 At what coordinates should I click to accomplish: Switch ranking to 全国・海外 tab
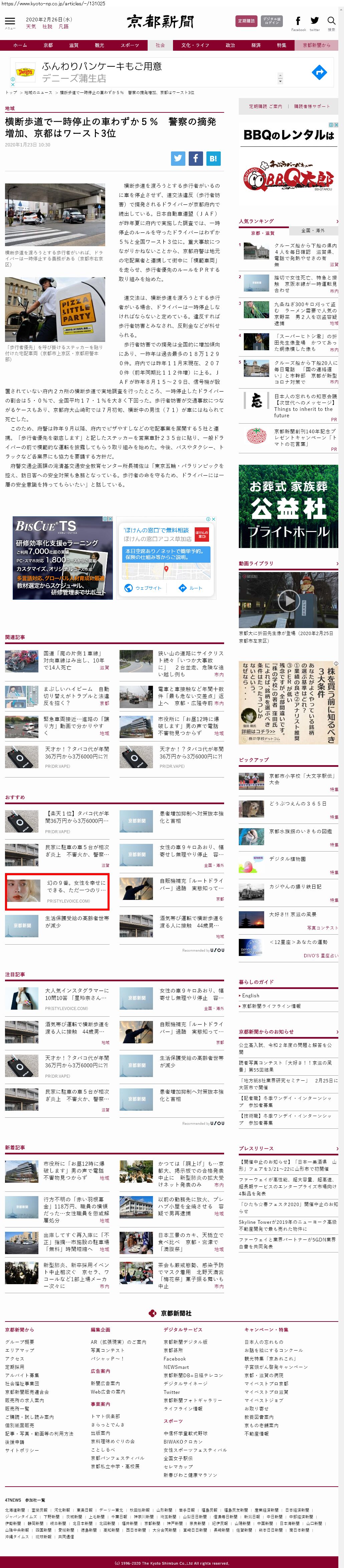point(313,231)
